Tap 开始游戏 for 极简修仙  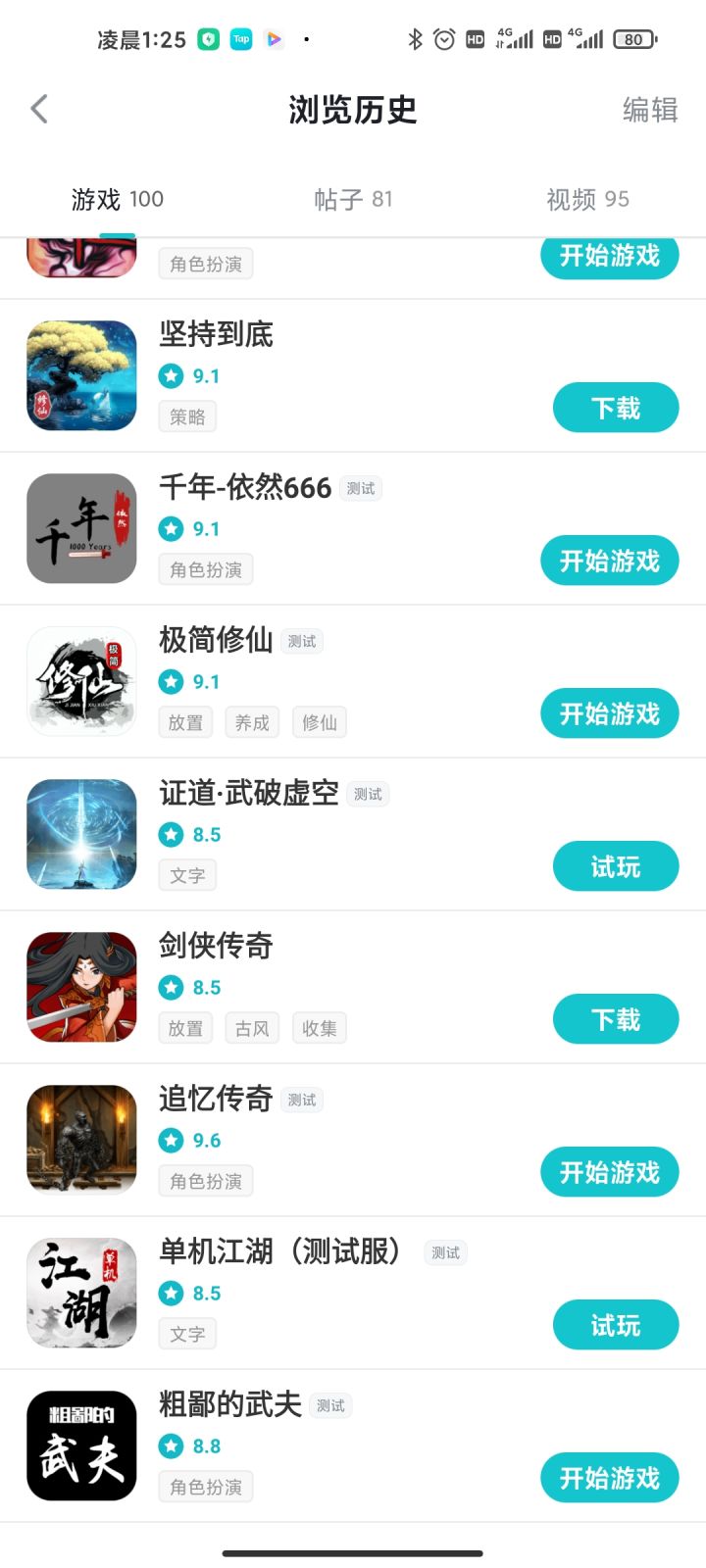tap(609, 713)
